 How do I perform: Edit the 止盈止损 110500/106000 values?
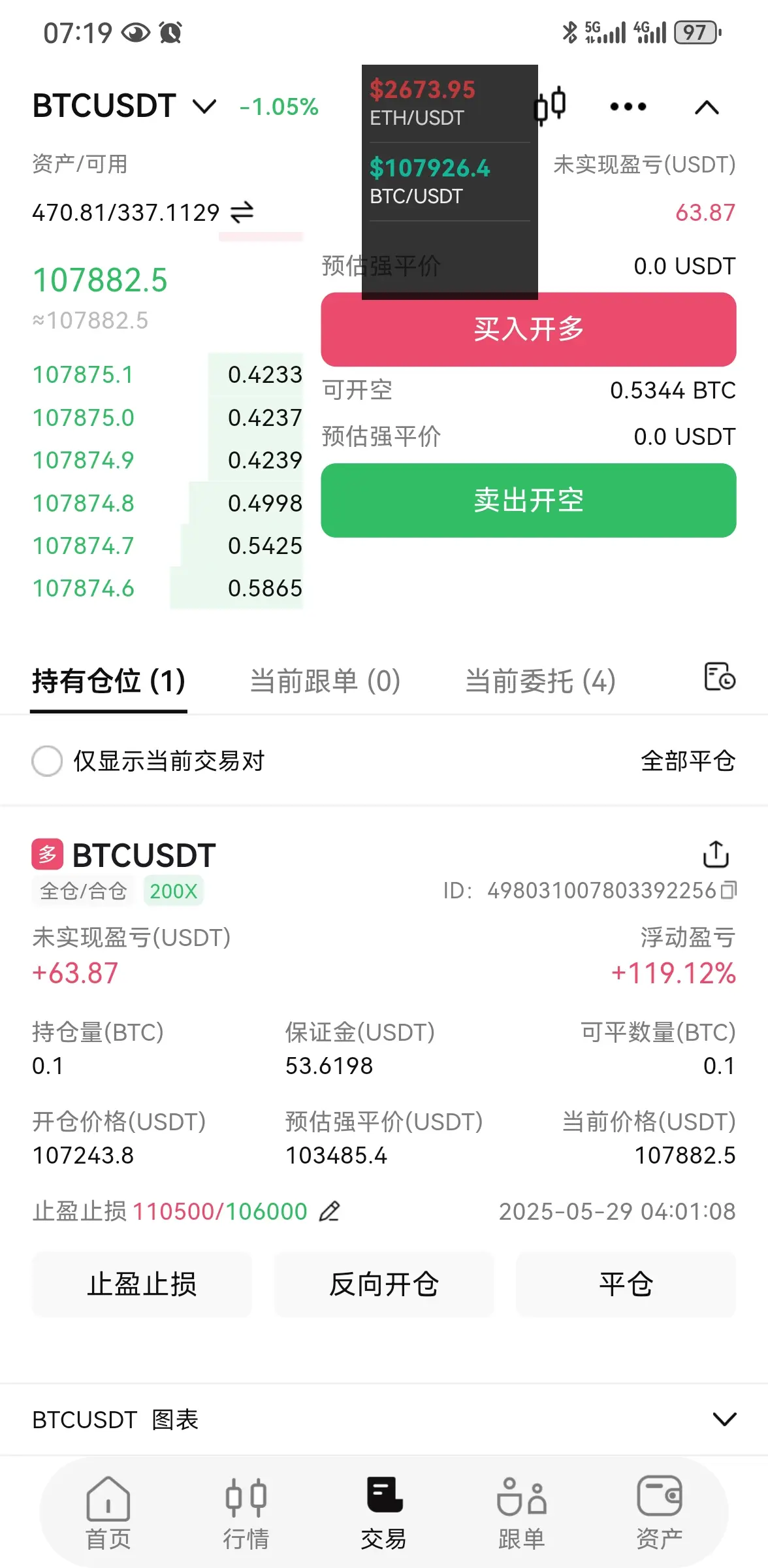[330, 1211]
